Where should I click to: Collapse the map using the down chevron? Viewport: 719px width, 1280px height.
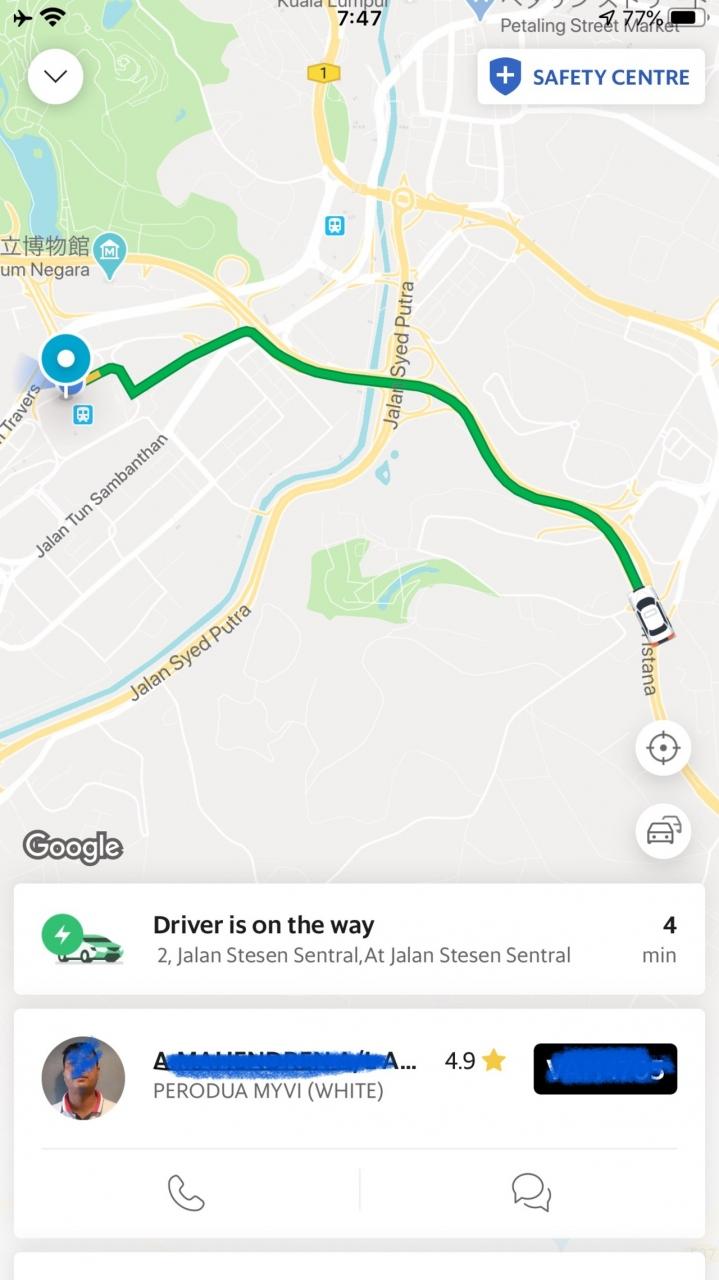click(56, 77)
